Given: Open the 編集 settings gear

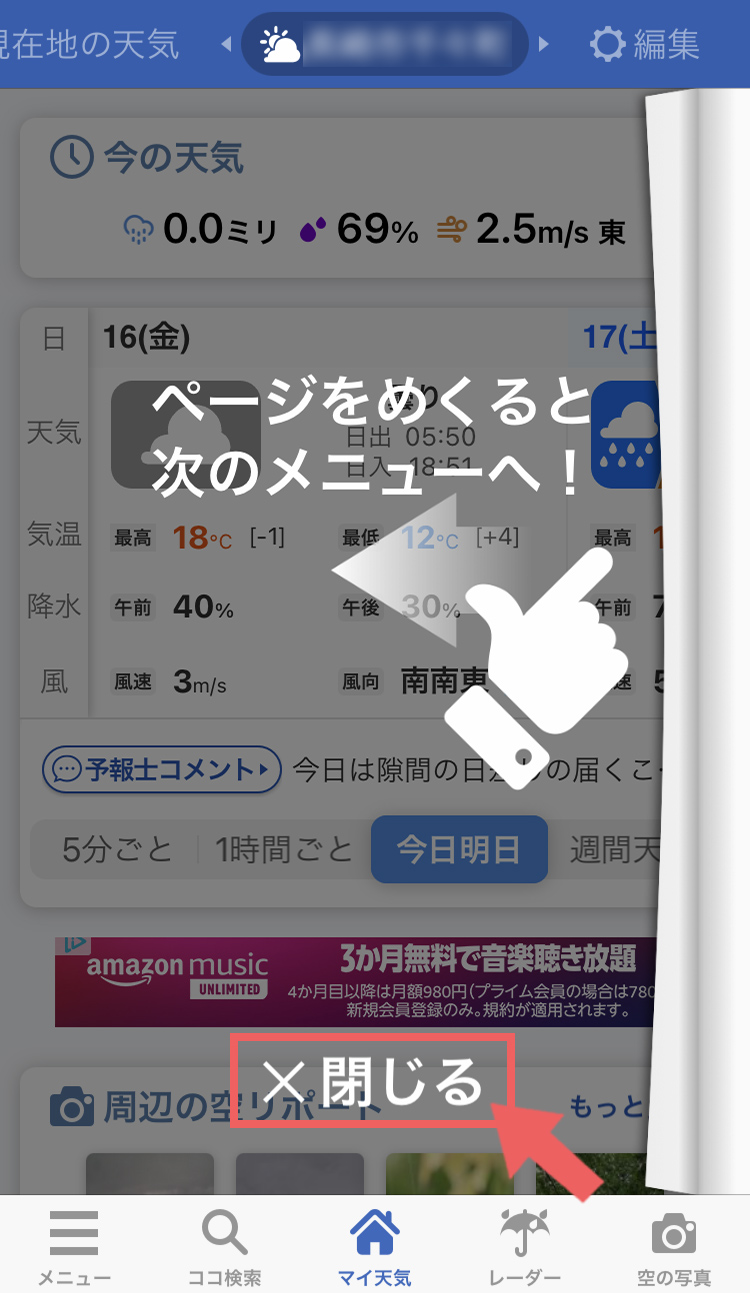Looking at the screenshot, I should pyautogui.click(x=644, y=44).
